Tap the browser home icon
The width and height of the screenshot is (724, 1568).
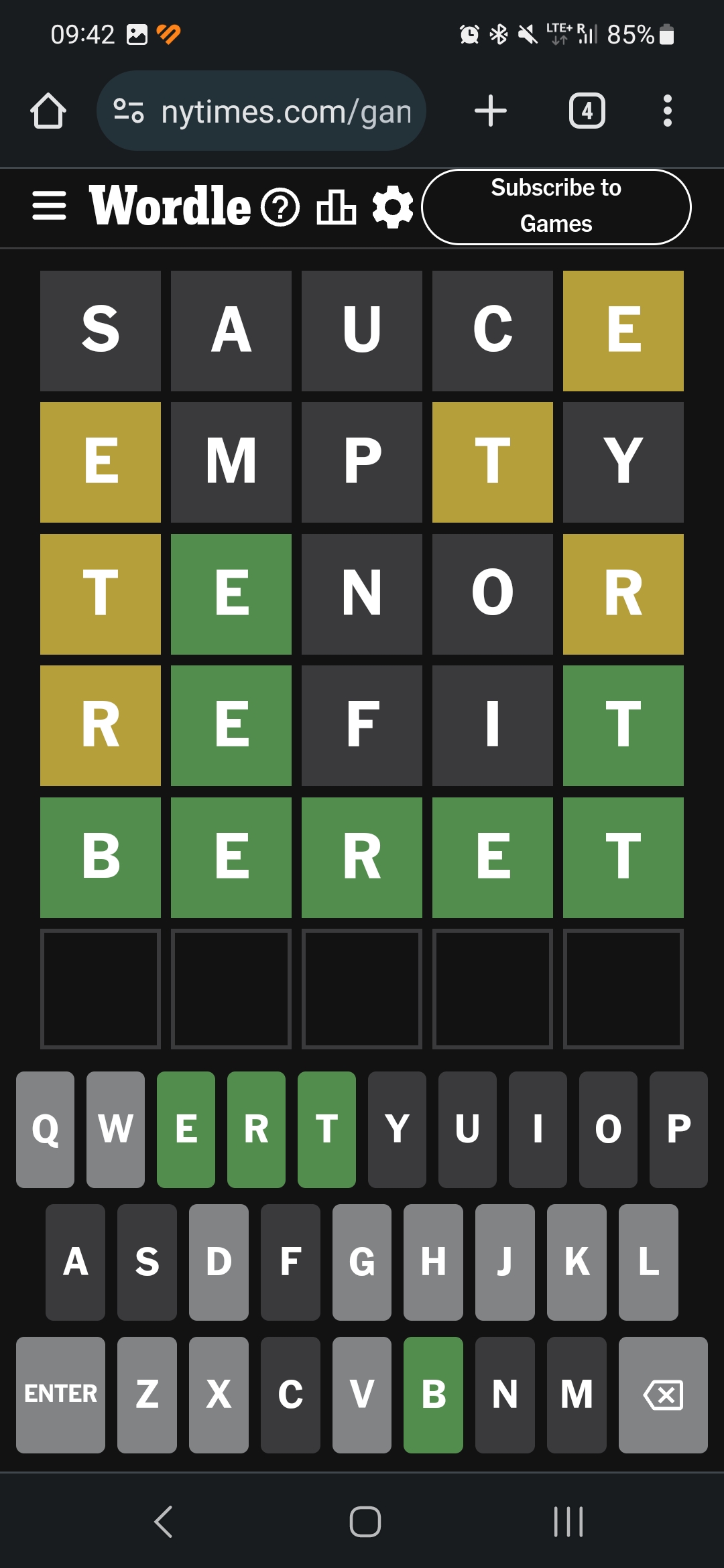[48, 111]
